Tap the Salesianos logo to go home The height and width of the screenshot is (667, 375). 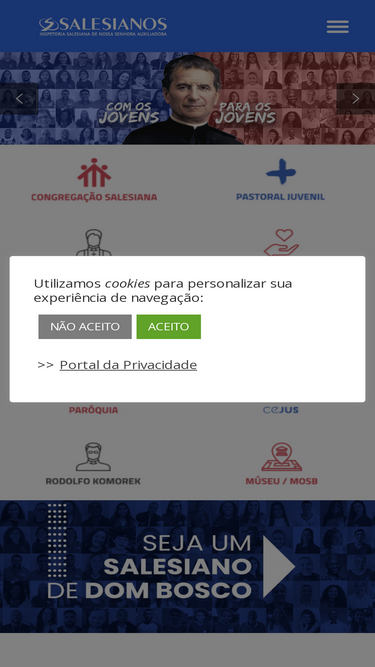103,26
